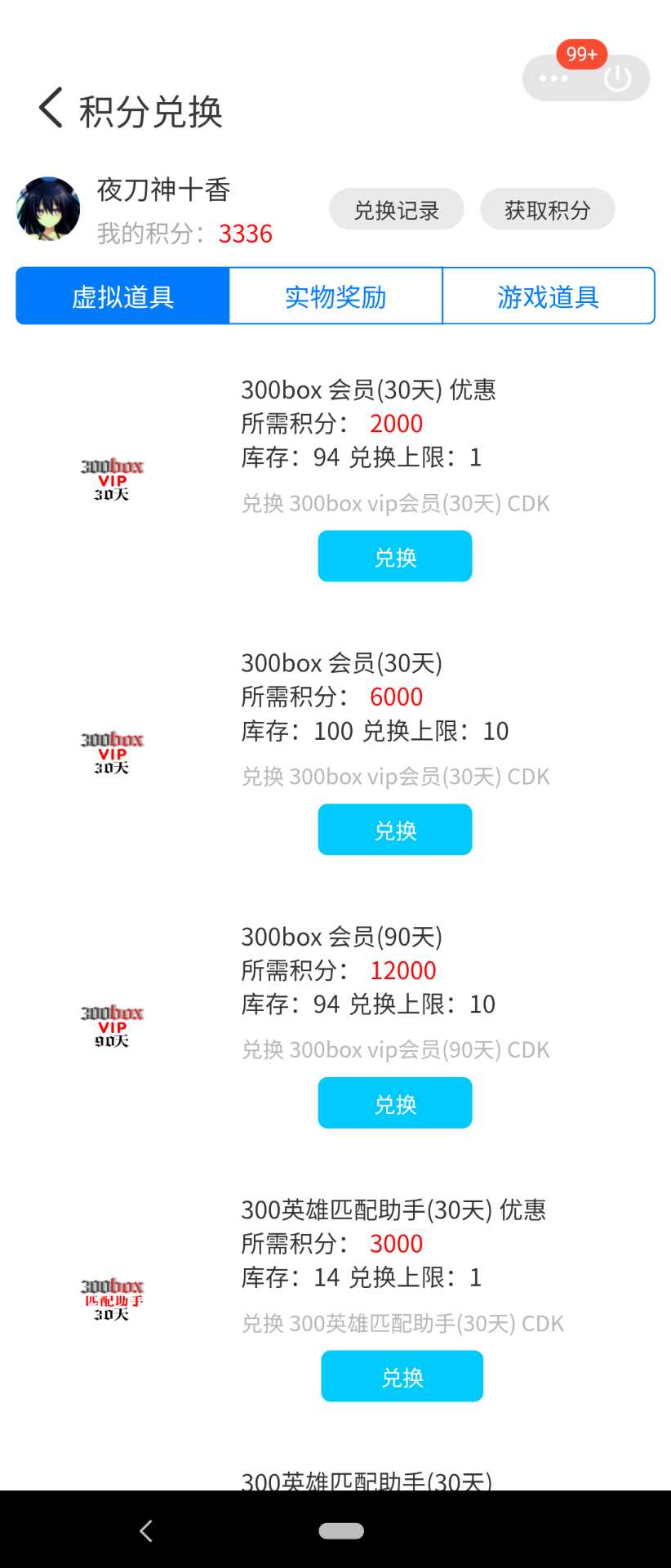
Task: Select the 虚拟道具 tab
Action: pos(122,296)
